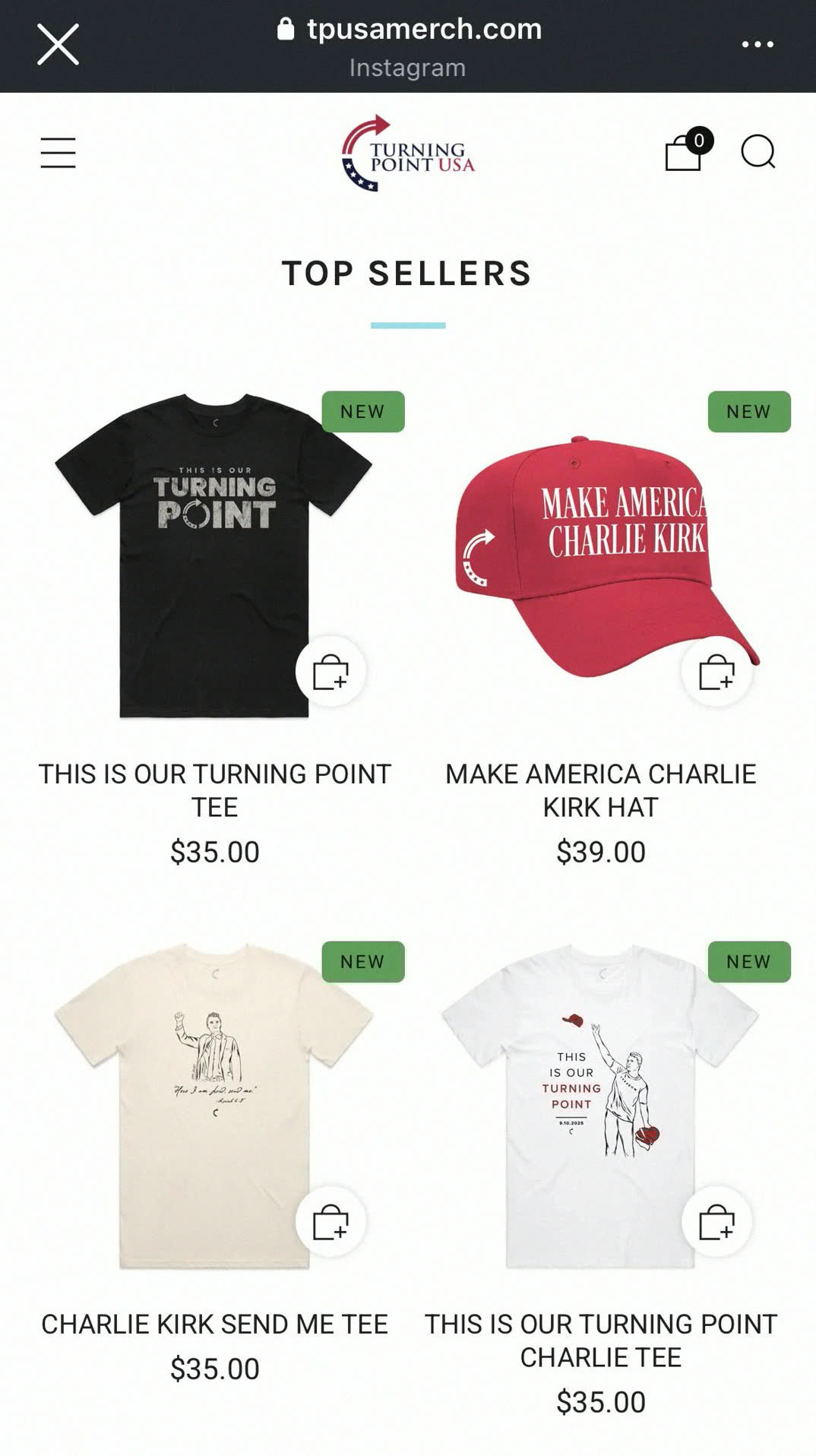
Task: Open the site search
Action: (x=758, y=152)
